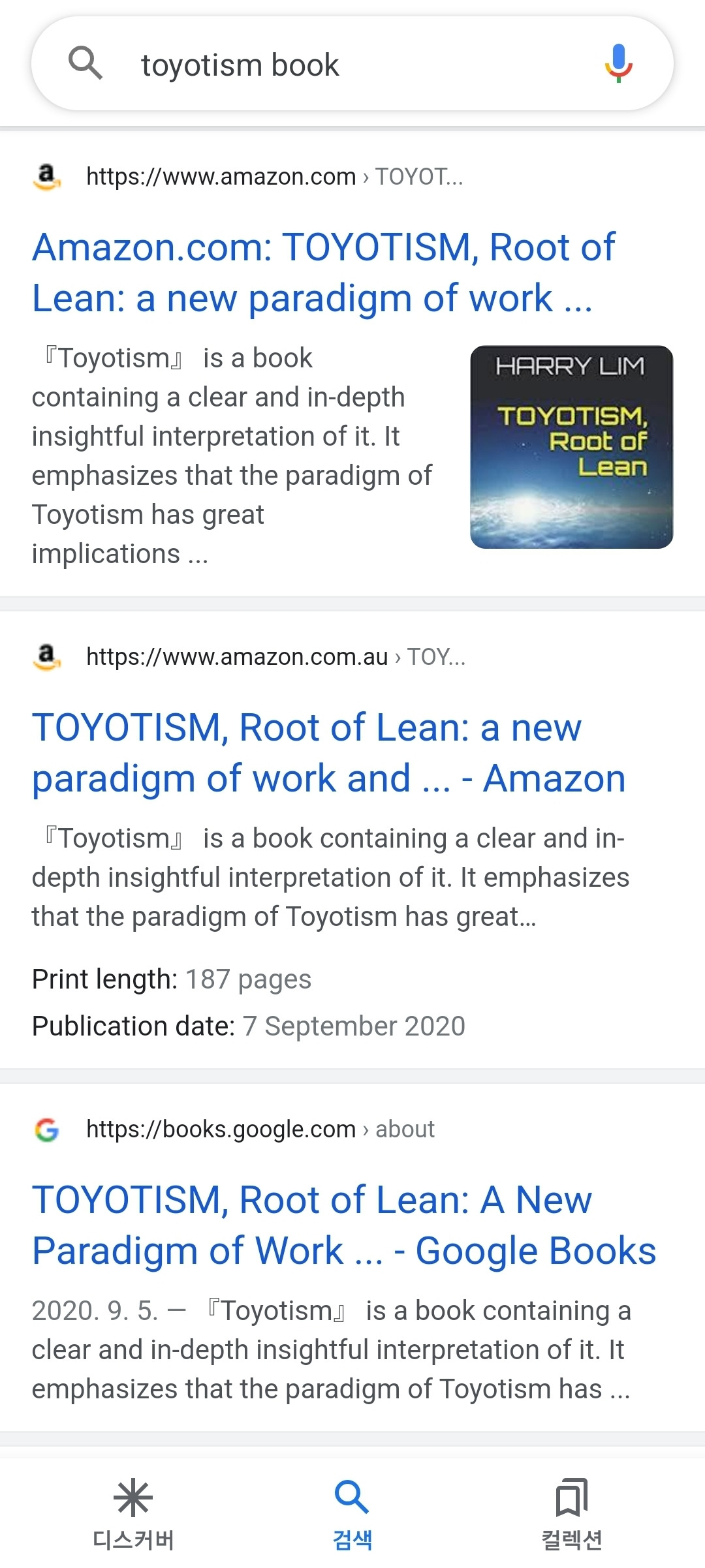View the TOYOTISM Root of Lean book cover
The height and width of the screenshot is (1568, 705).
(571, 447)
